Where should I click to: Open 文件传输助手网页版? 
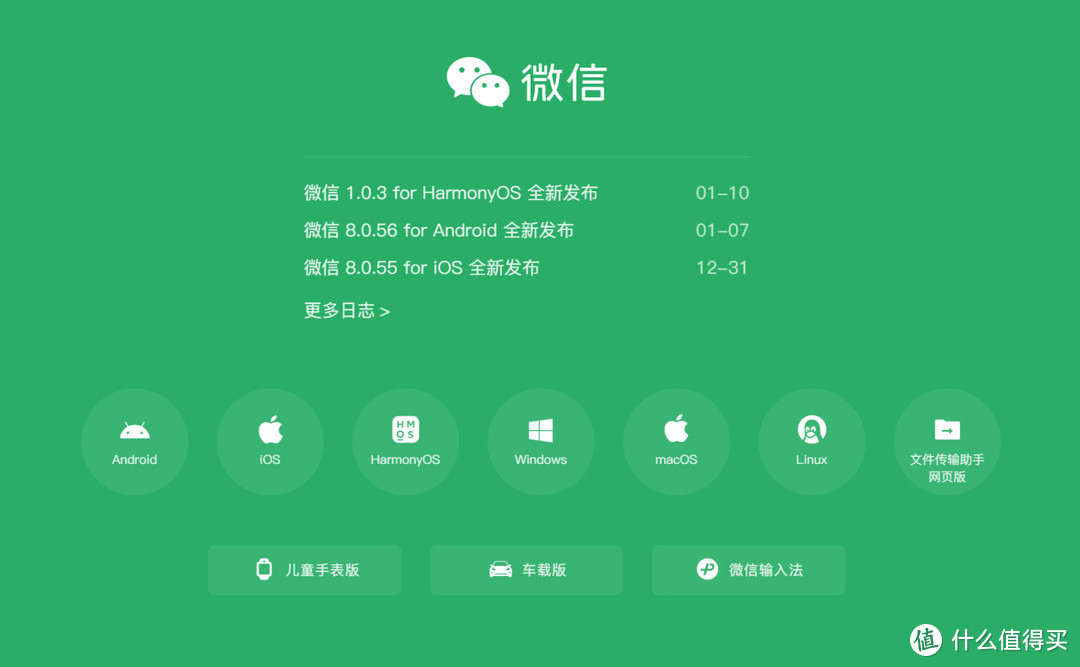[947, 442]
